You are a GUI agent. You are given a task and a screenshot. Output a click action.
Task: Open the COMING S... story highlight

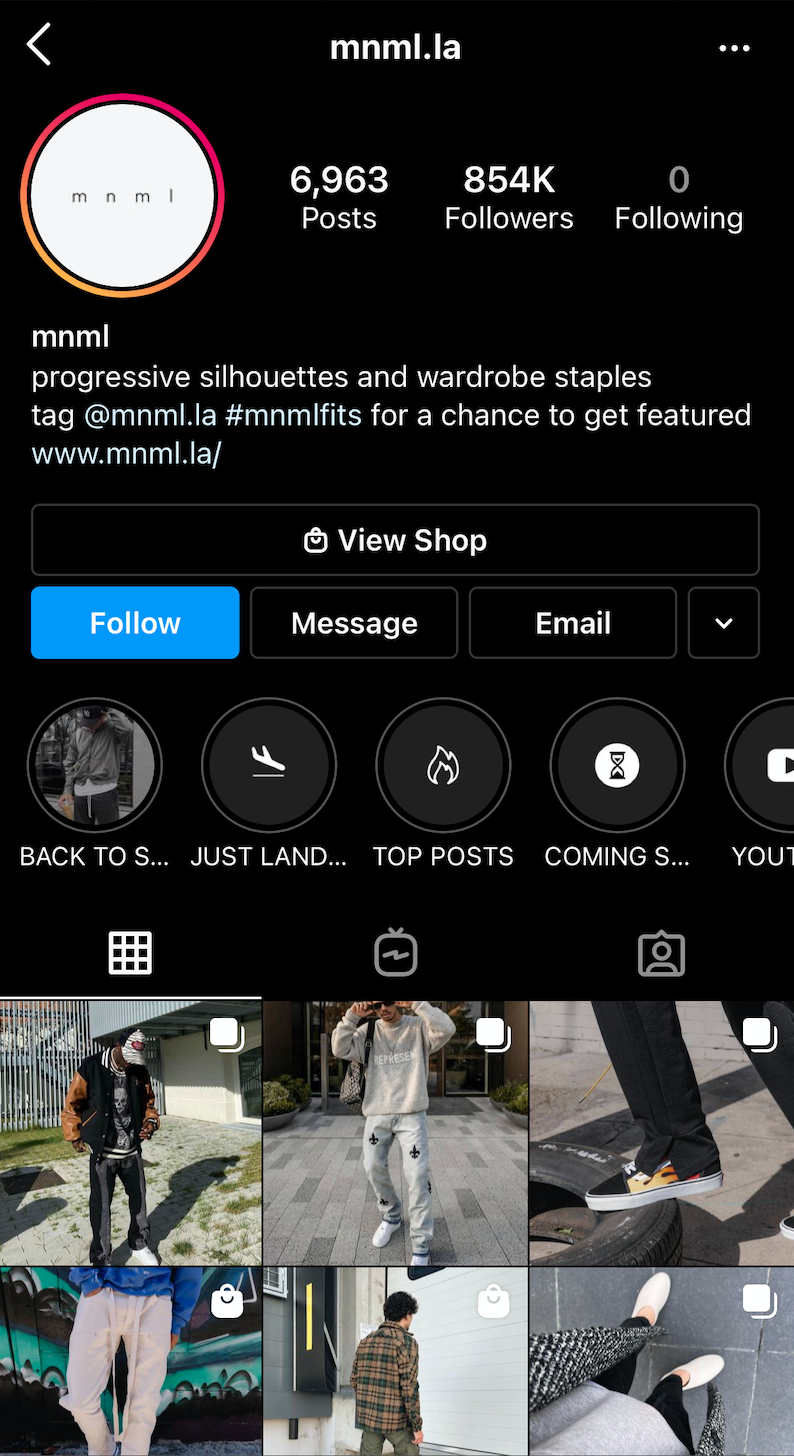coord(617,765)
